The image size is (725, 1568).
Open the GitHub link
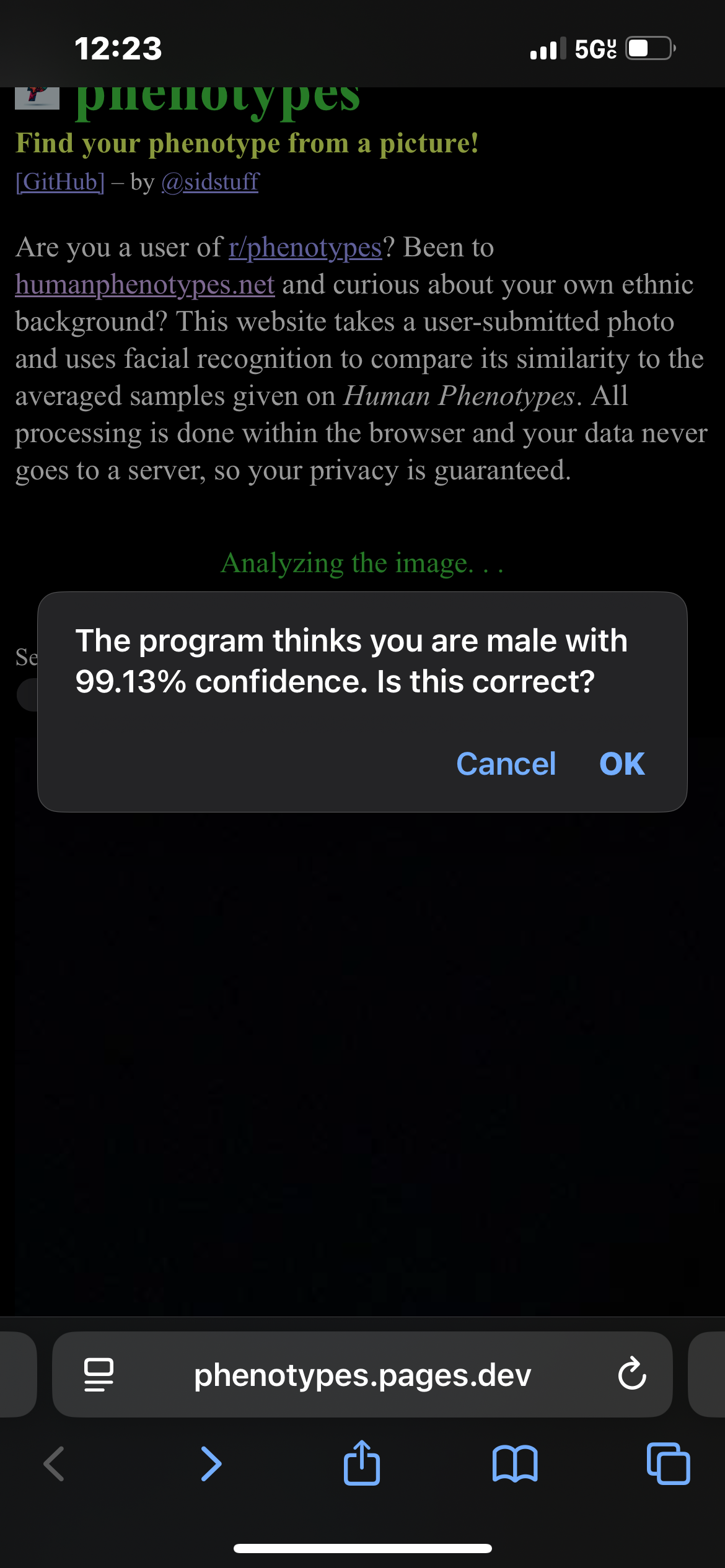(x=60, y=181)
